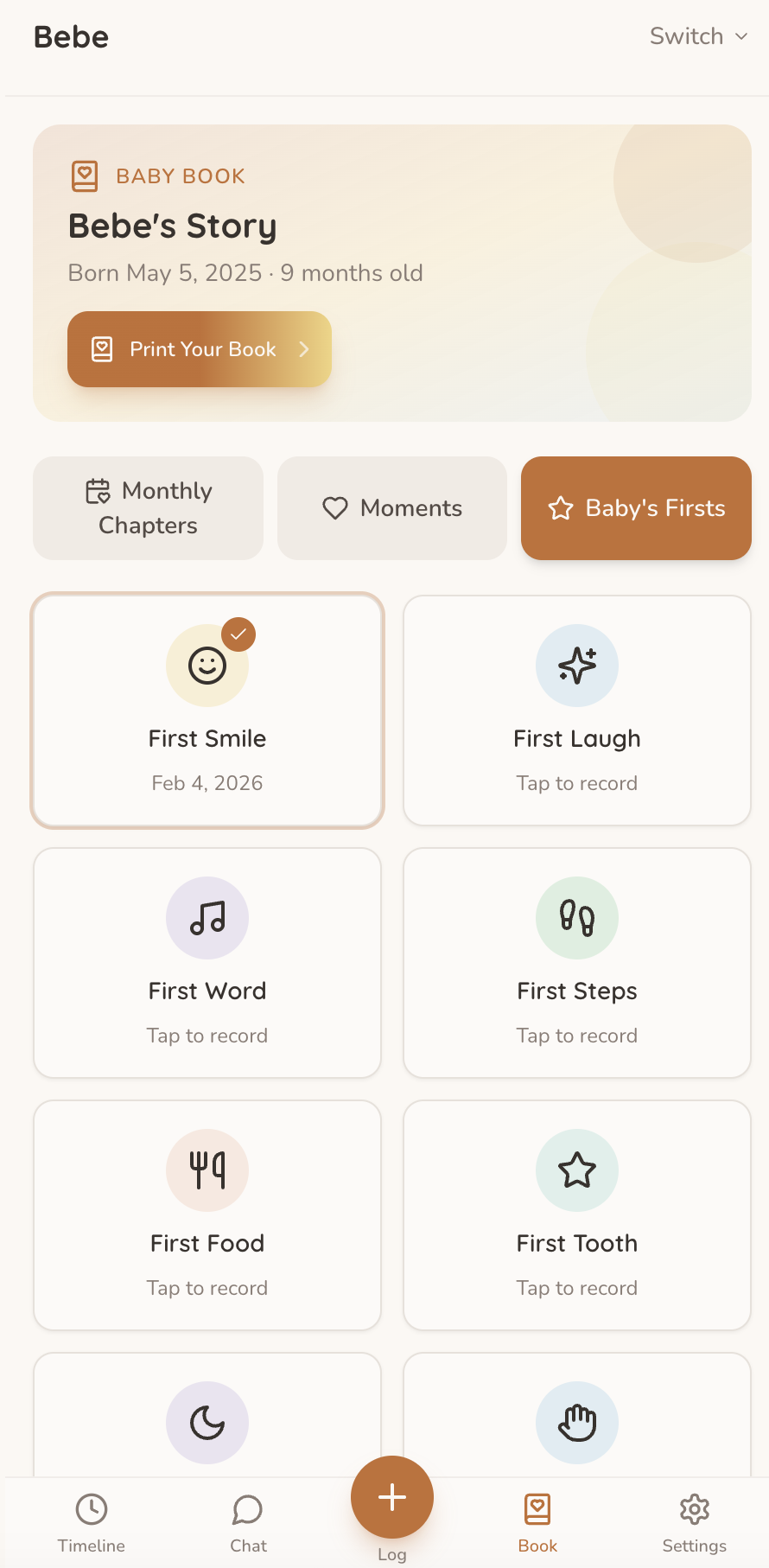Tap the crescent moon milestone icon
This screenshot has width=769, height=1568.
[207, 1422]
